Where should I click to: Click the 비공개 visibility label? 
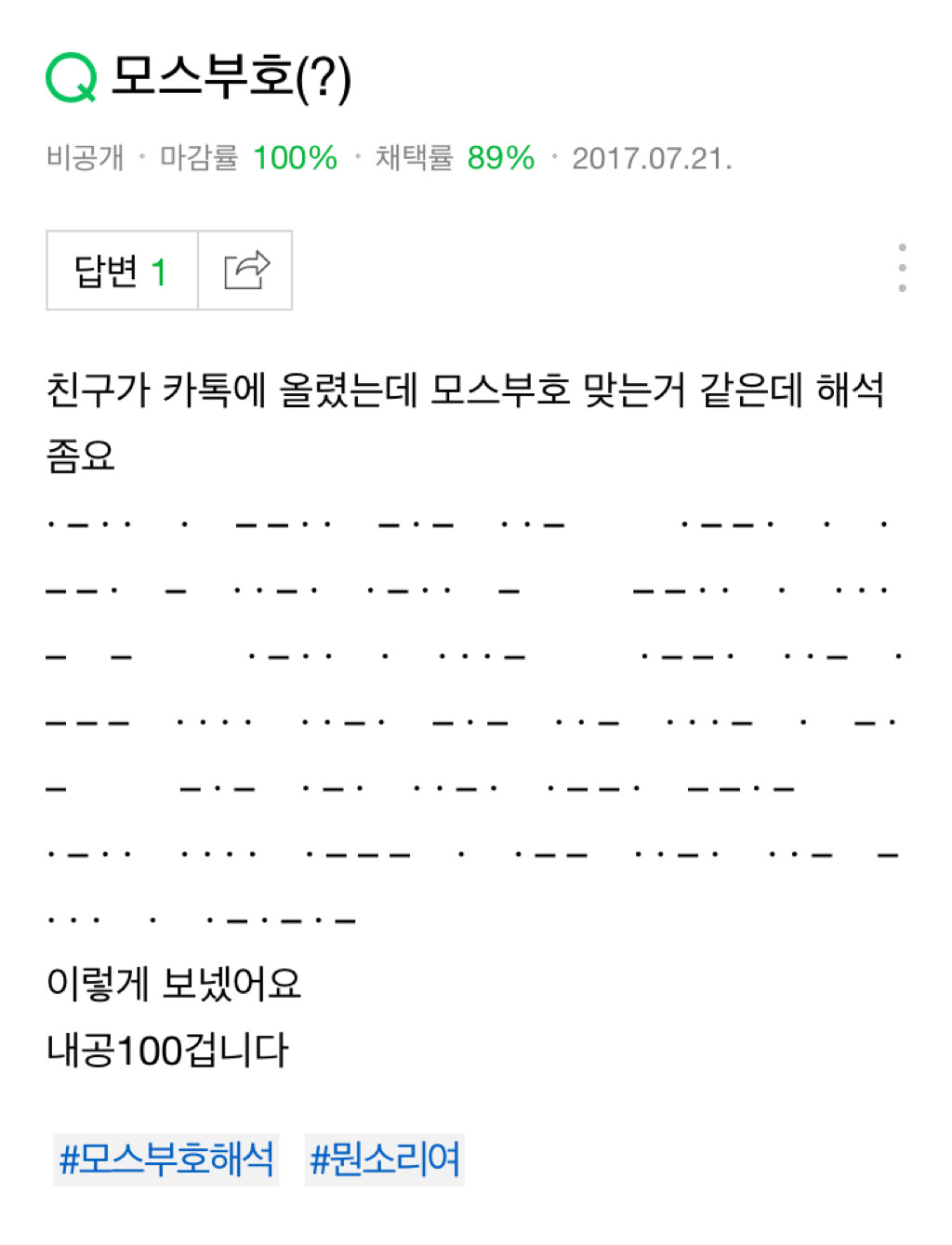[x=82, y=159]
